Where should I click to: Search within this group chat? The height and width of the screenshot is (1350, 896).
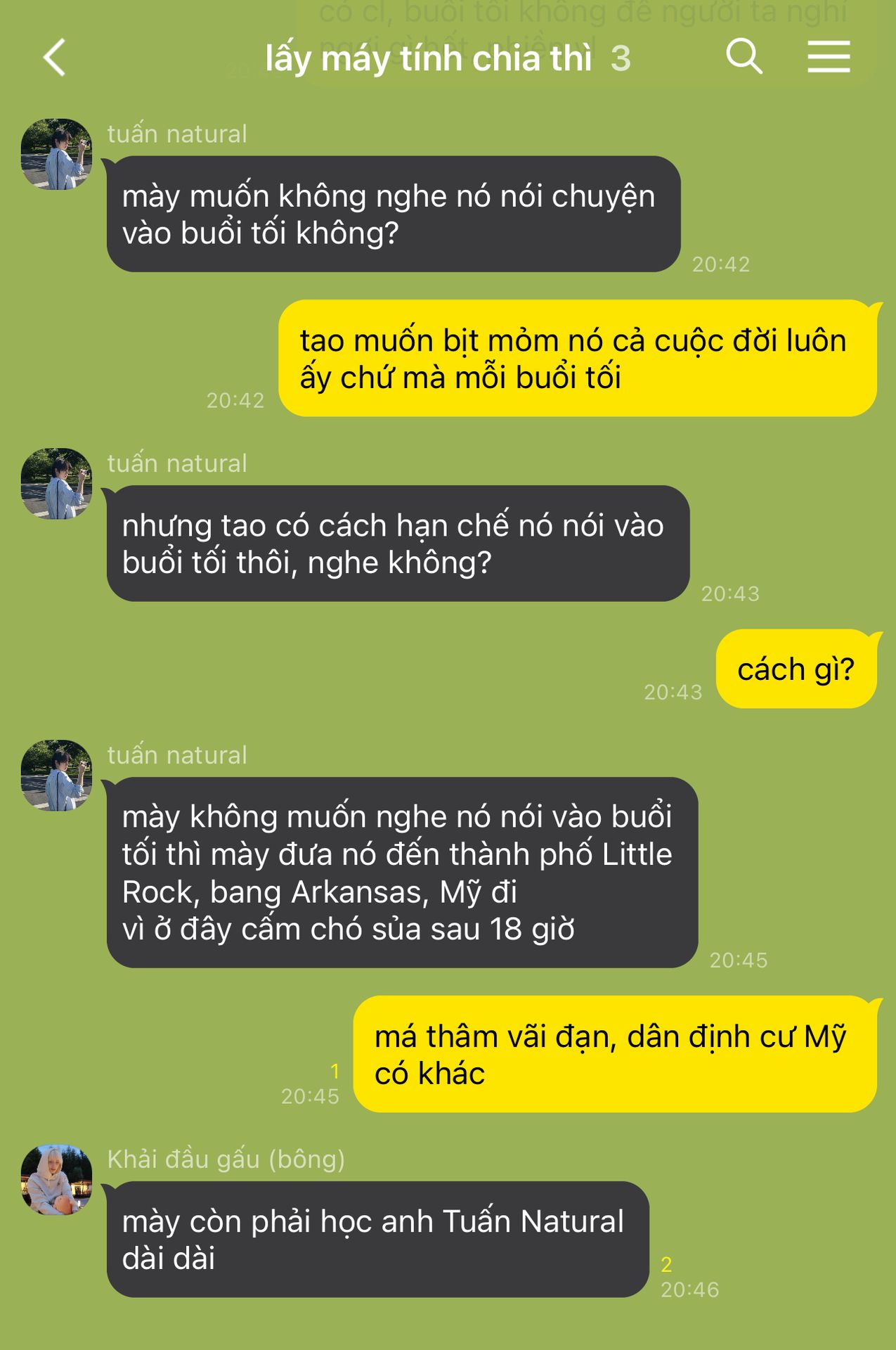click(744, 56)
